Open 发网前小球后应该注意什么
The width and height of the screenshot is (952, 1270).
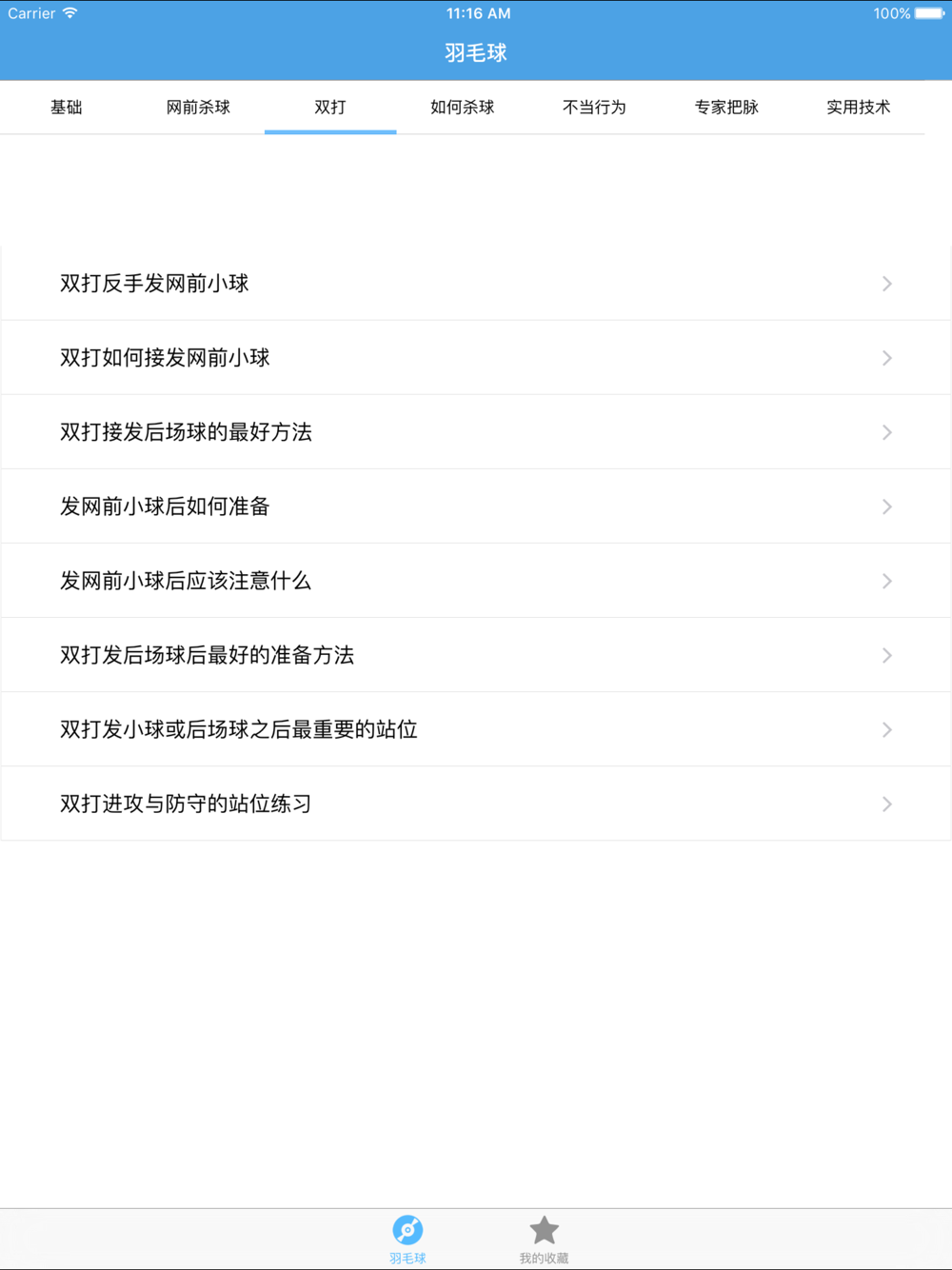pos(476,581)
